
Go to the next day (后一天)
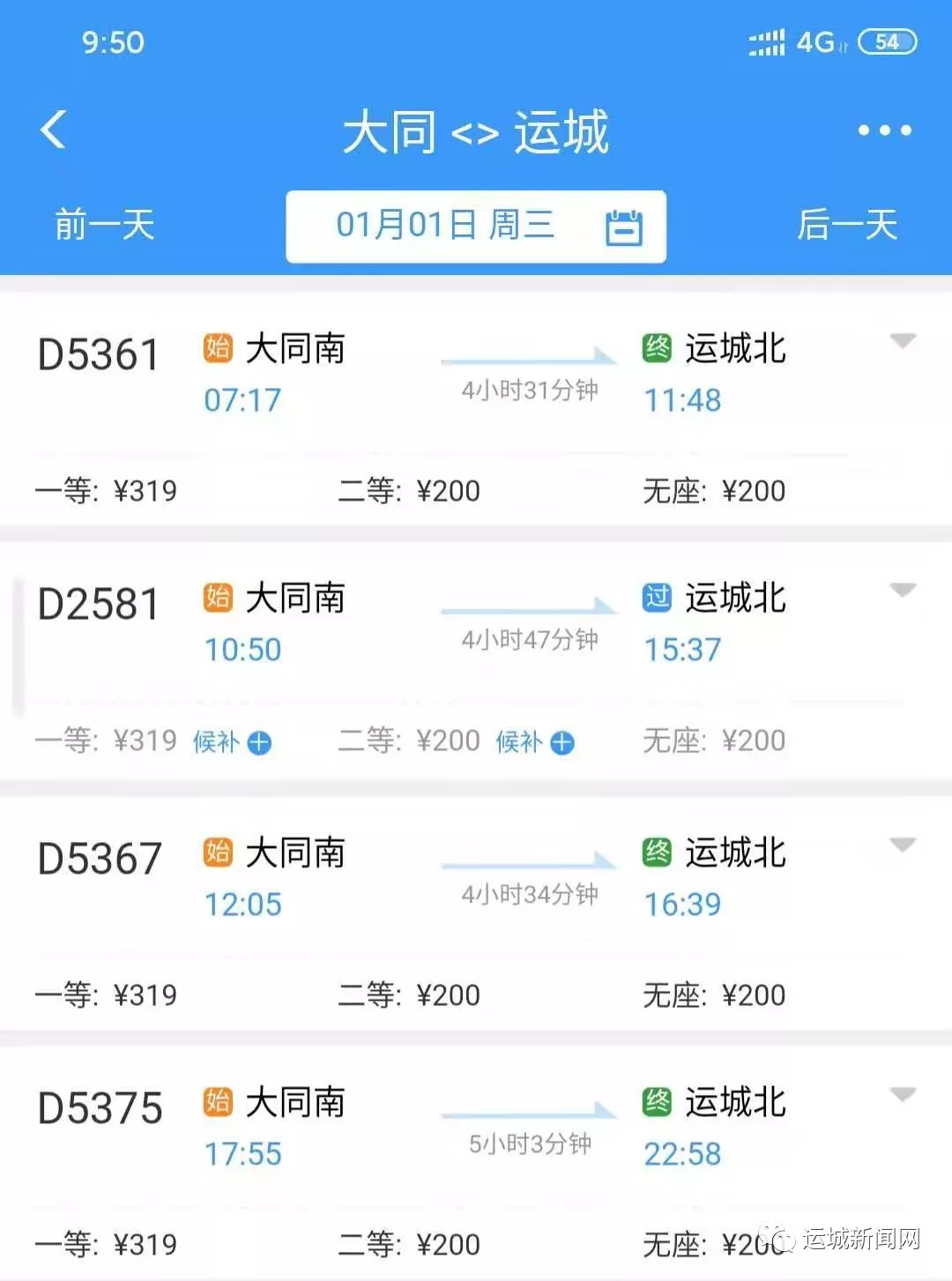coord(846,225)
